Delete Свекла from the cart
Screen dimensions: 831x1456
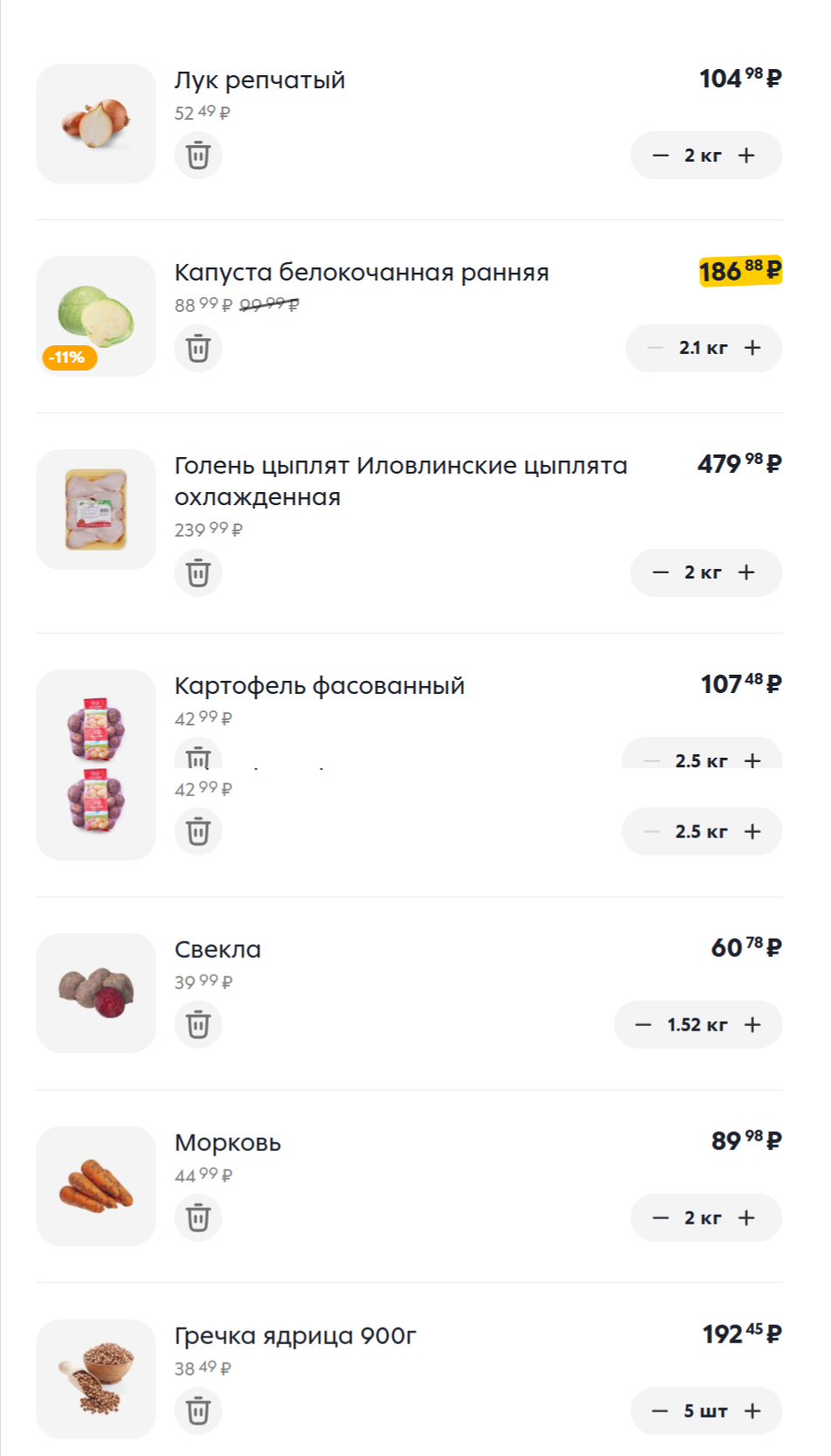pyautogui.click(x=198, y=1024)
